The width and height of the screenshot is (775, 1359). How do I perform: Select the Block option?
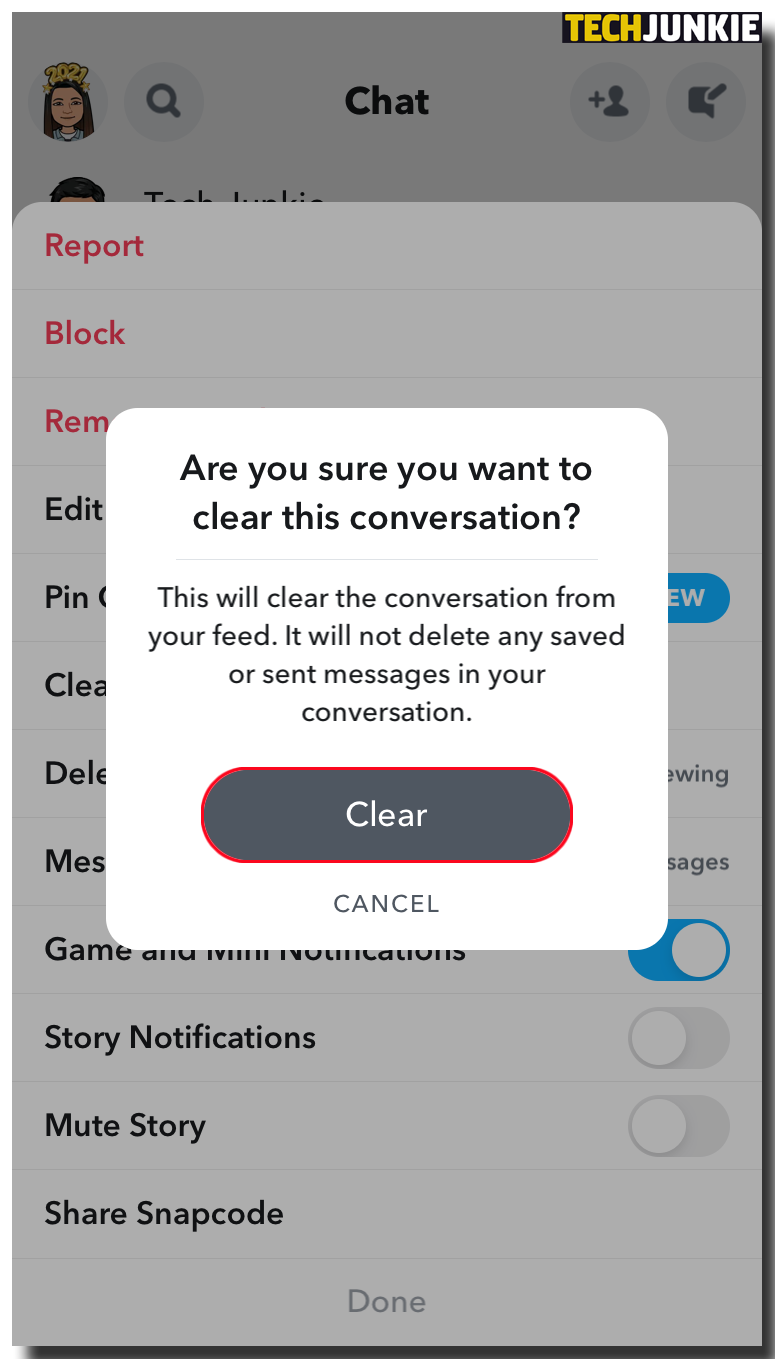(x=85, y=333)
